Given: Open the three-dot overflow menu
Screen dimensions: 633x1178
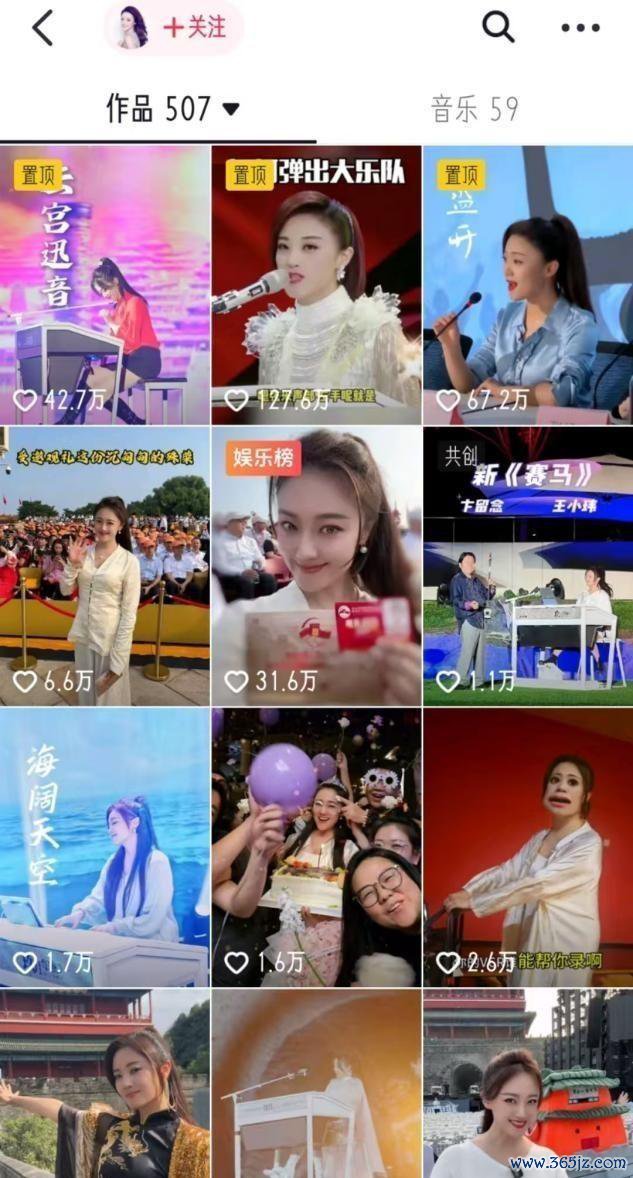Looking at the screenshot, I should coord(580,29).
